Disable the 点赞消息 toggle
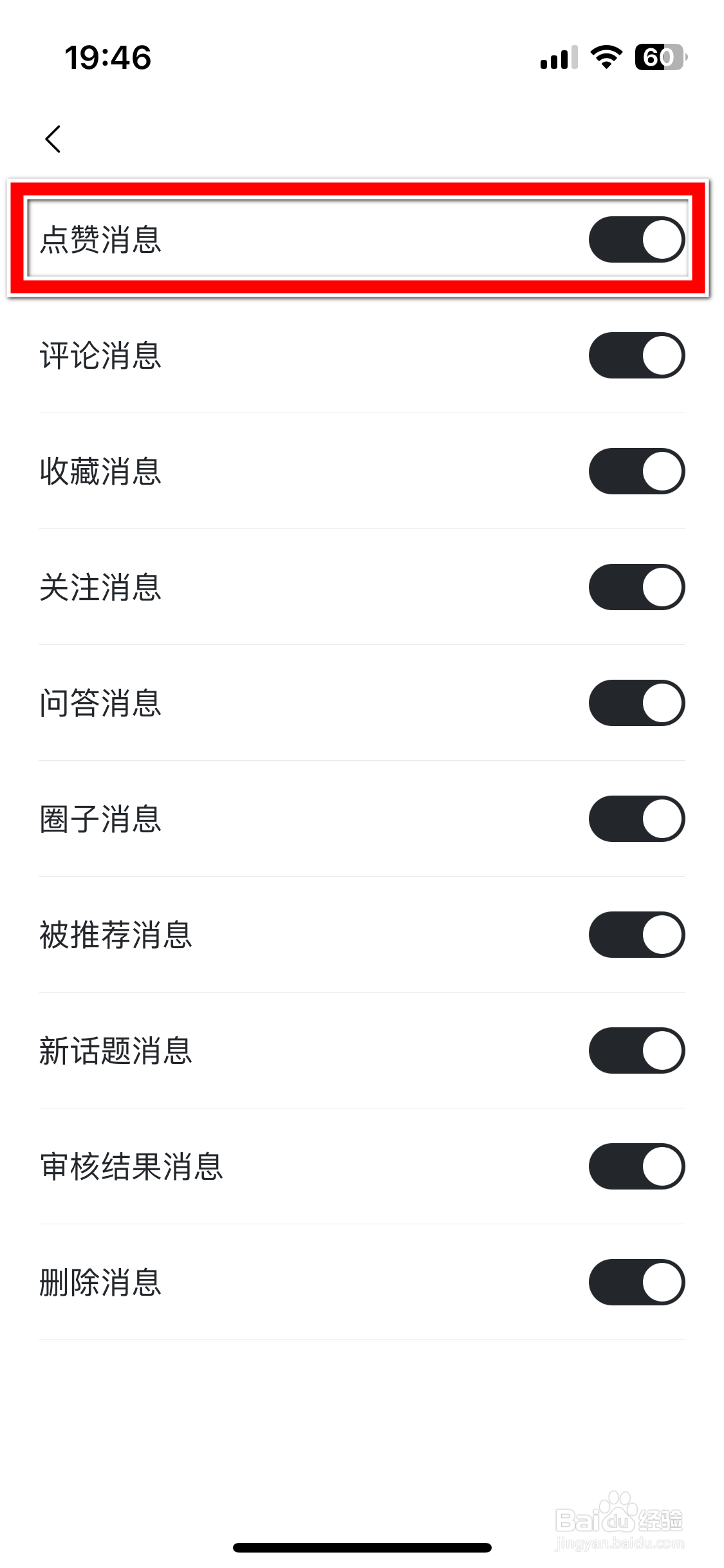 [x=636, y=239]
